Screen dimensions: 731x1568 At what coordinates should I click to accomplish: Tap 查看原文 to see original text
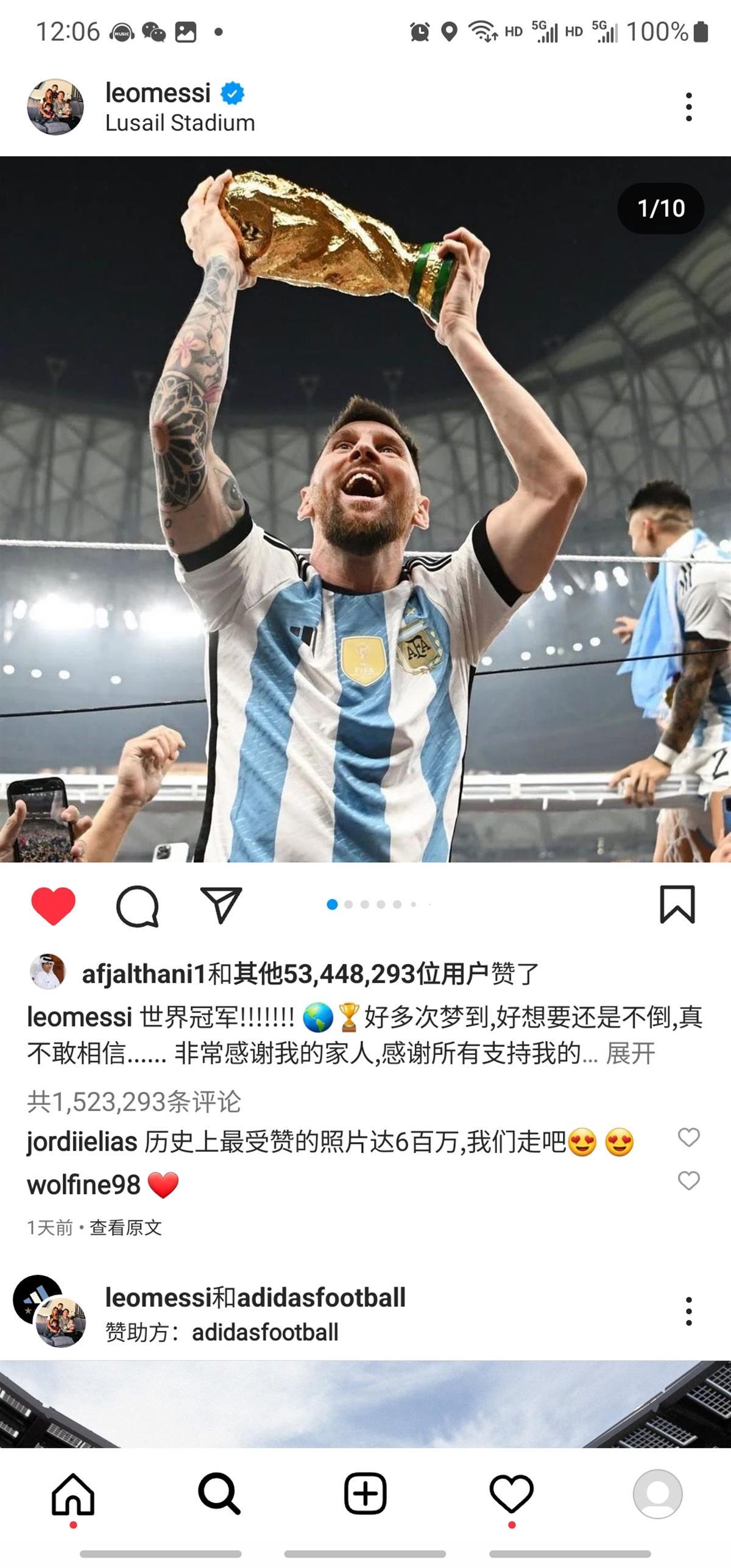tap(126, 1227)
